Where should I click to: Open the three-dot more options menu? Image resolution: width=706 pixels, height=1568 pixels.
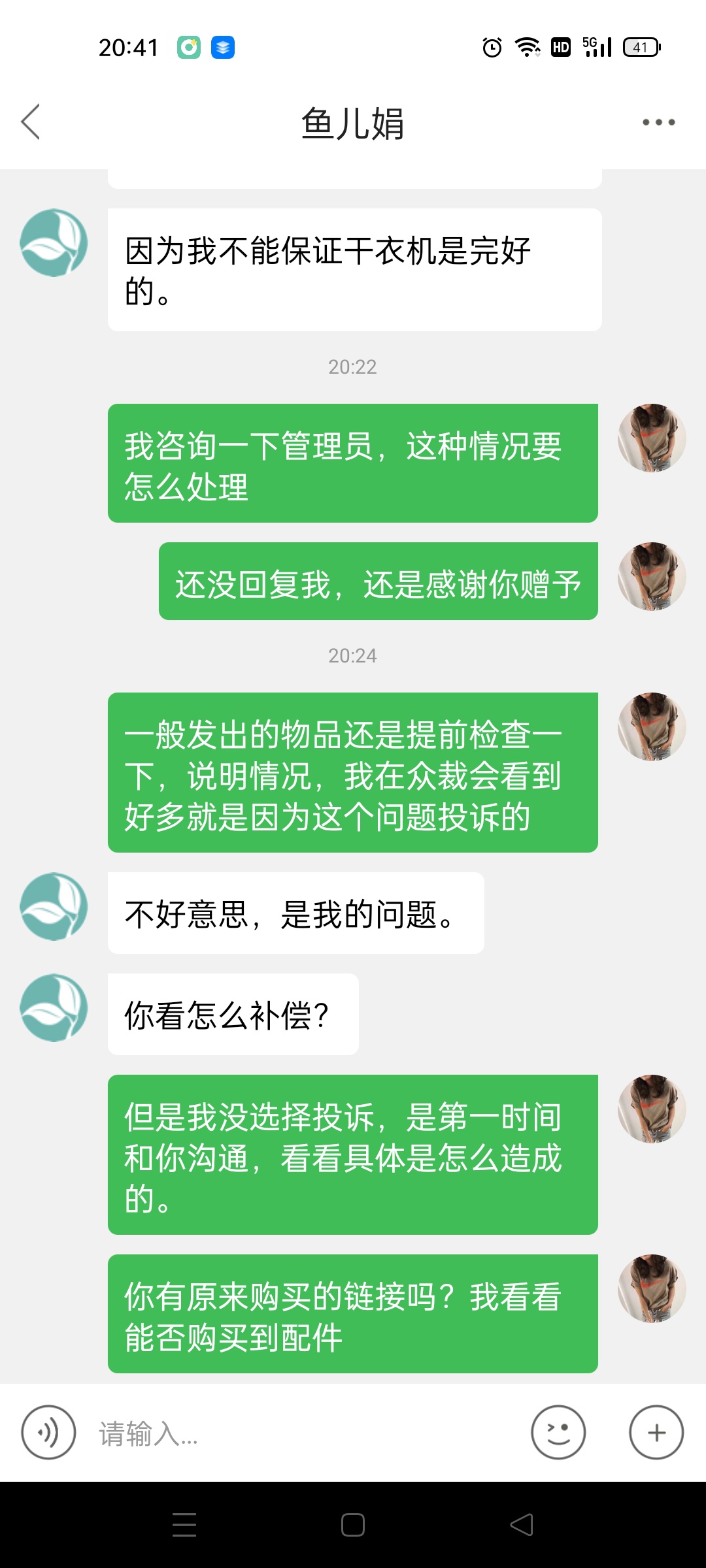[658, 122]
